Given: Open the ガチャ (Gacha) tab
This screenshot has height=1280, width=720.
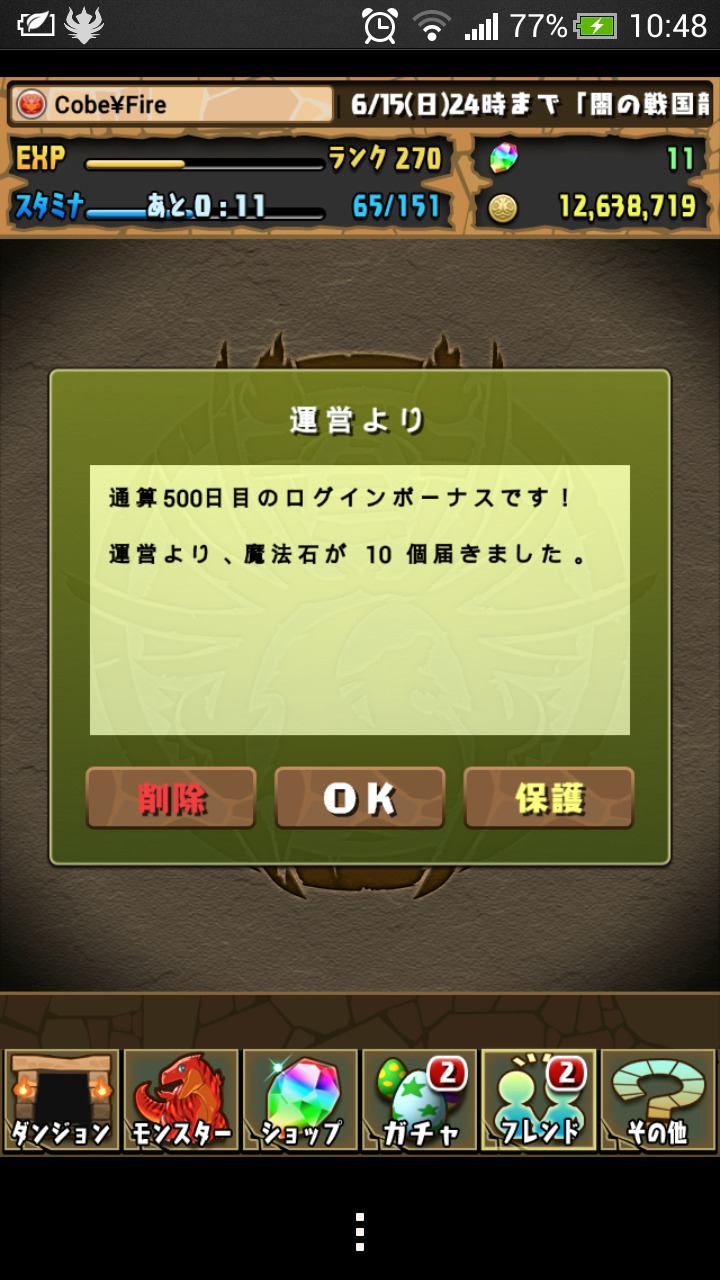Looking at the screenshot, I should pyautogui.click(x=419, y=1100).
